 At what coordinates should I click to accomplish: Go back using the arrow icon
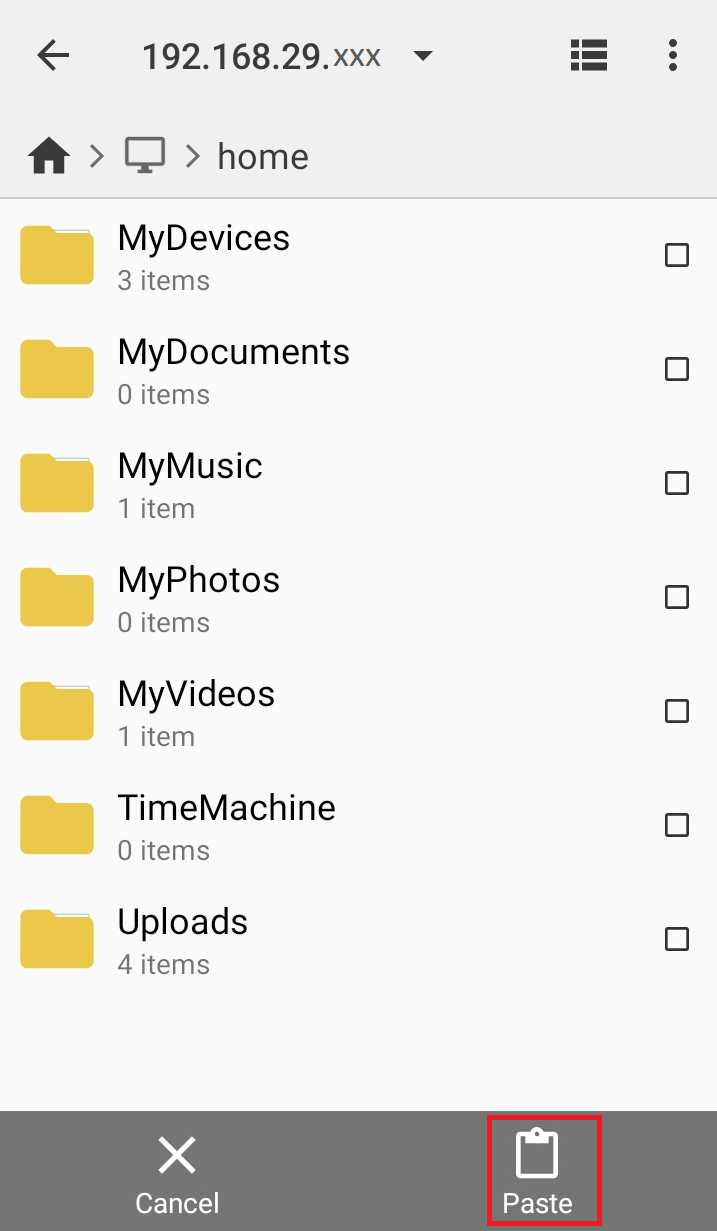click(53, 56)
